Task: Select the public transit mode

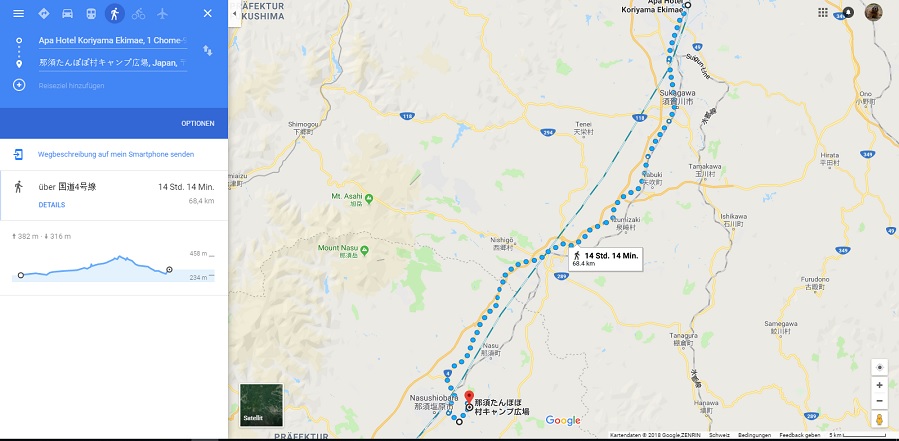Action: 91,14
